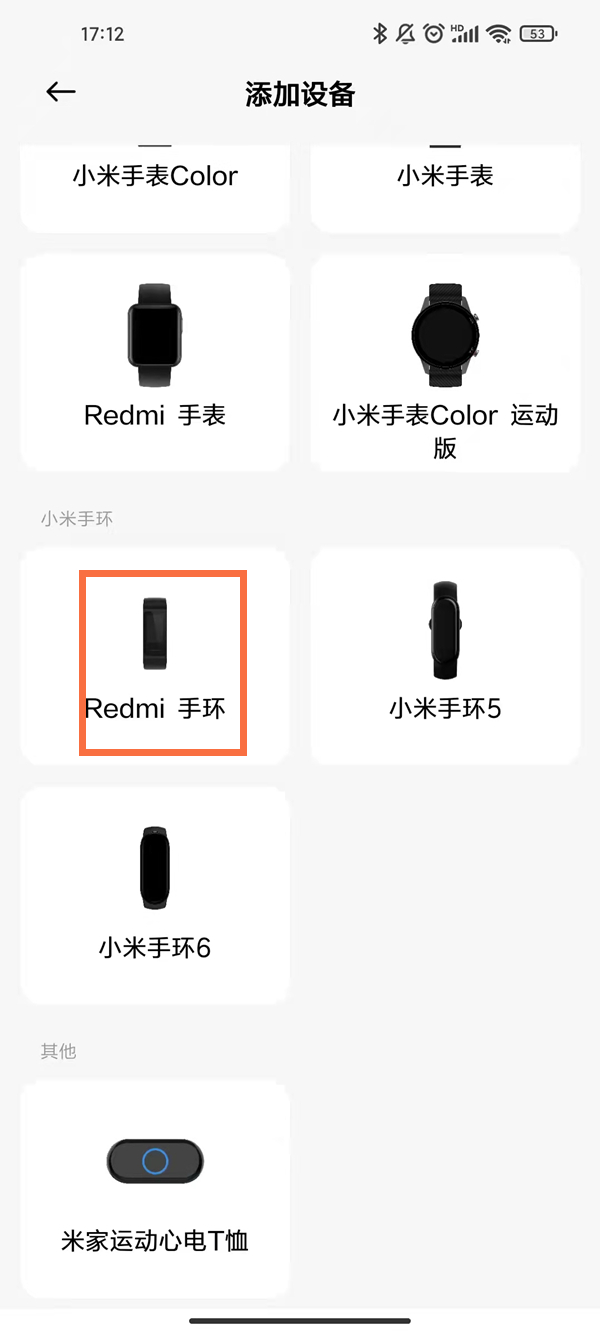Select the 小米手环5 card

(x=445, y=656)
